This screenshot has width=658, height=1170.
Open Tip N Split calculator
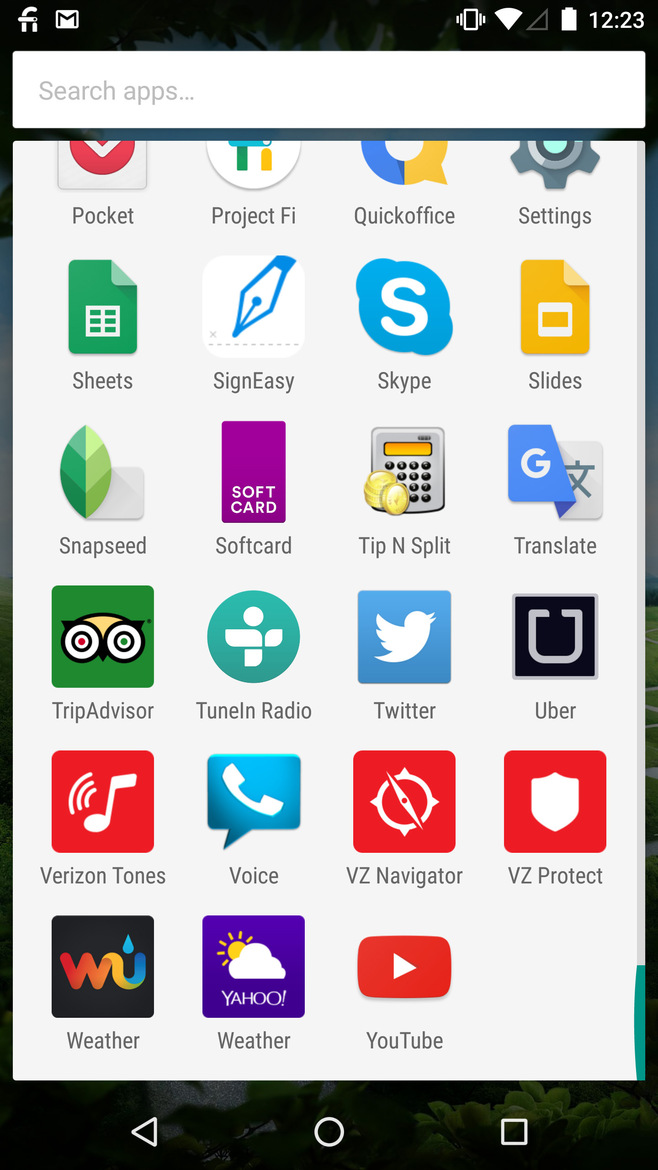(x=404, y=473)
